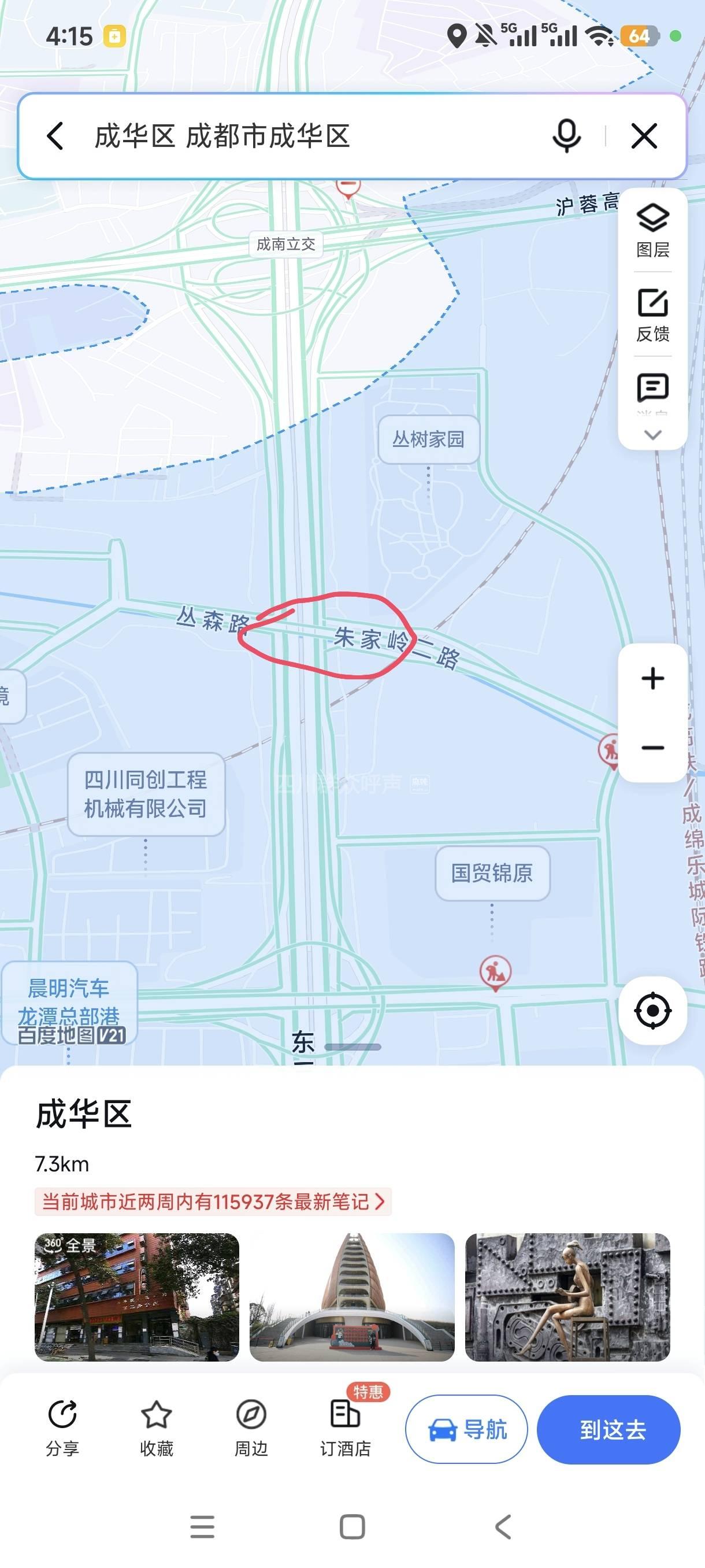View the latest city notes link

pyautogui.click(x=213, y=1201)
